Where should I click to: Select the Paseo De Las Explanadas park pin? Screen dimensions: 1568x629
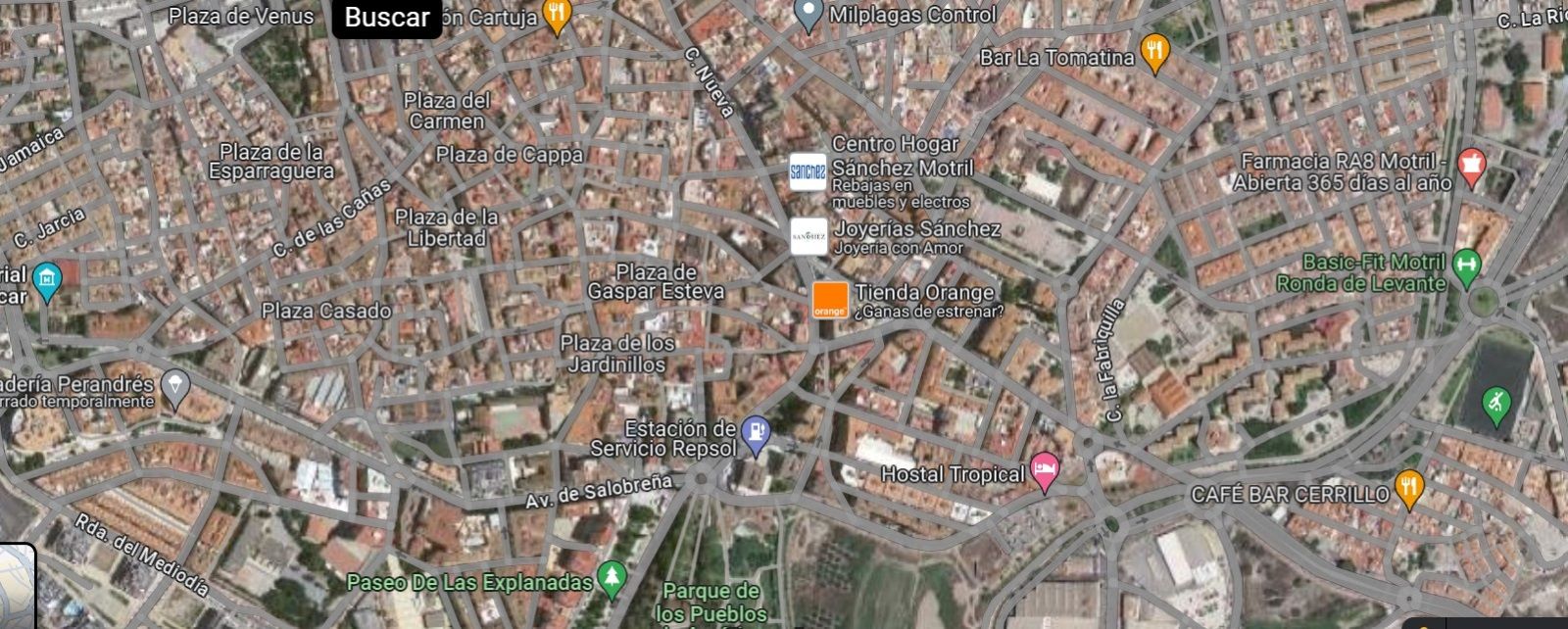coord(612,578)
